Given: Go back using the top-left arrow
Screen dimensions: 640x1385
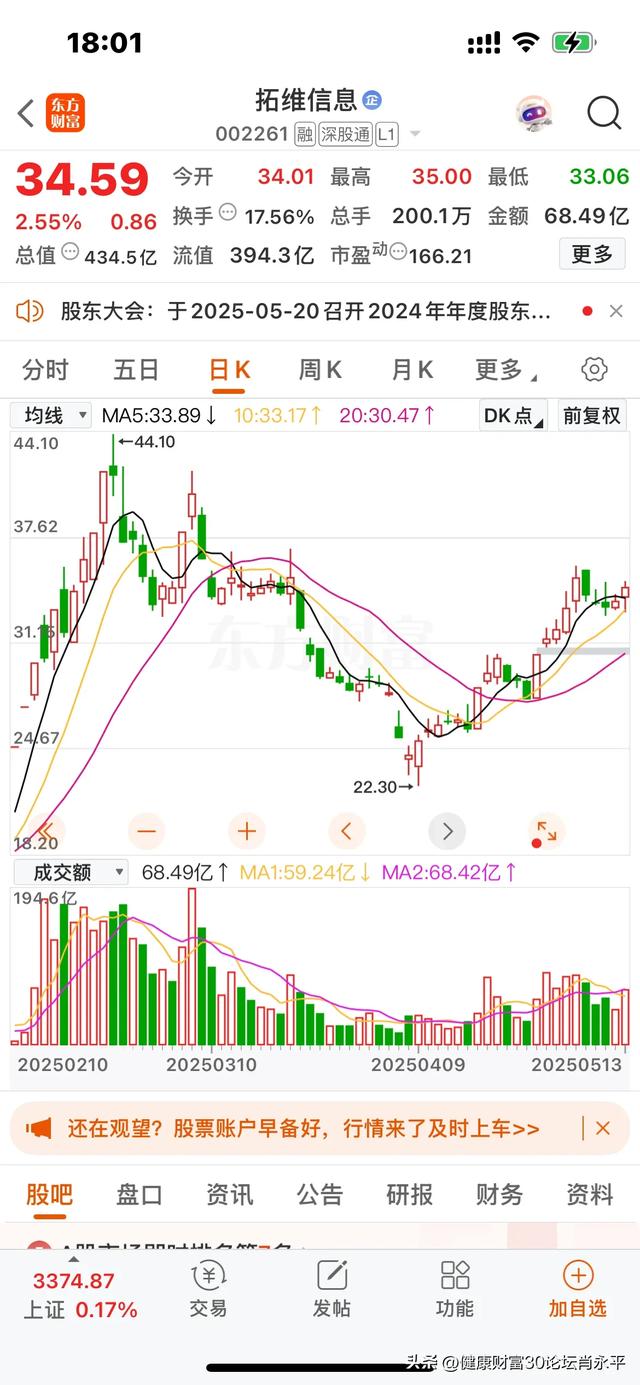Looking at the screenshot, I should pos(26,113).
